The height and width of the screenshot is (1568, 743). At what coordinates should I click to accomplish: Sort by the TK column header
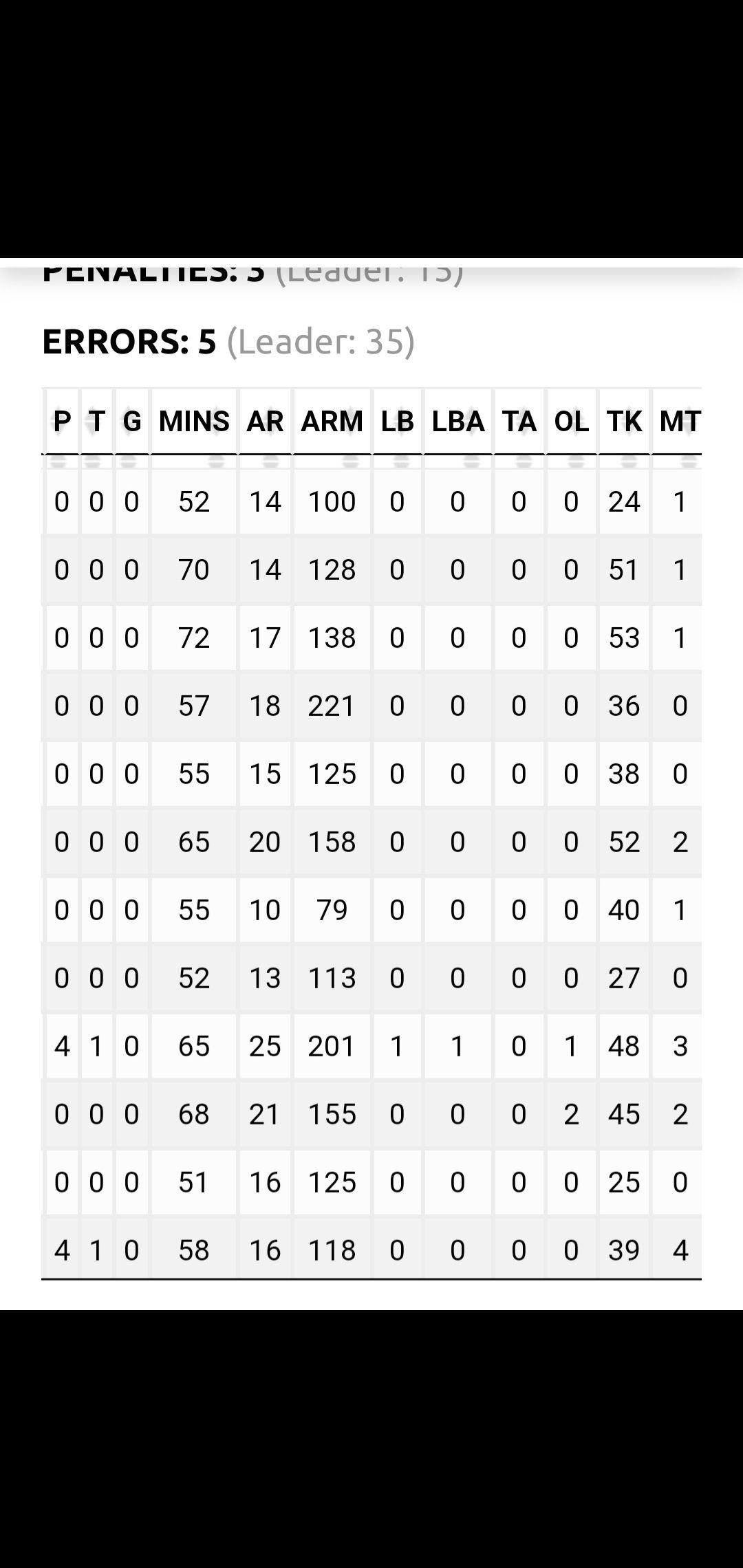(x=624, y=421)
